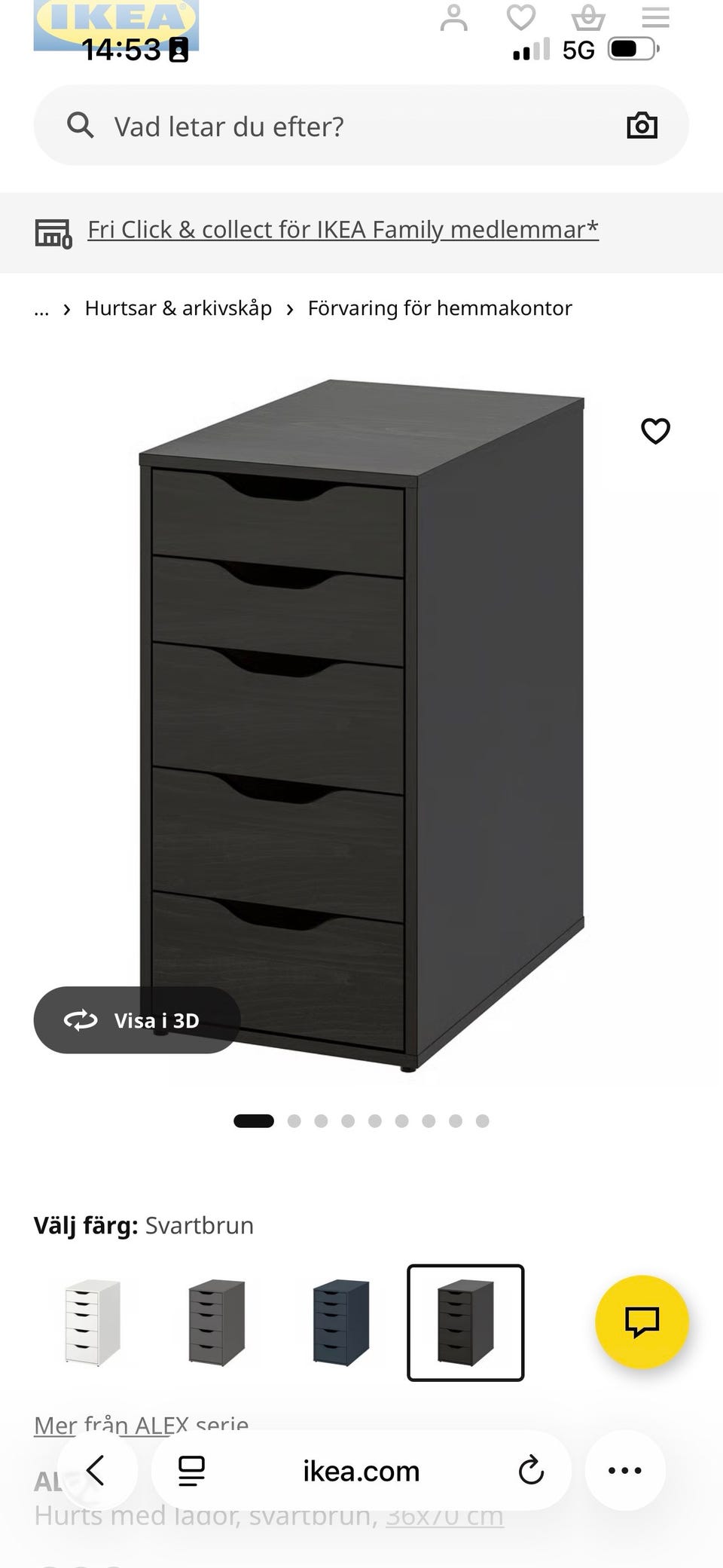
Task: Expand the collapsed breadcrumb ellipsis
Action: pyautogui.click(x=41, y=309)
